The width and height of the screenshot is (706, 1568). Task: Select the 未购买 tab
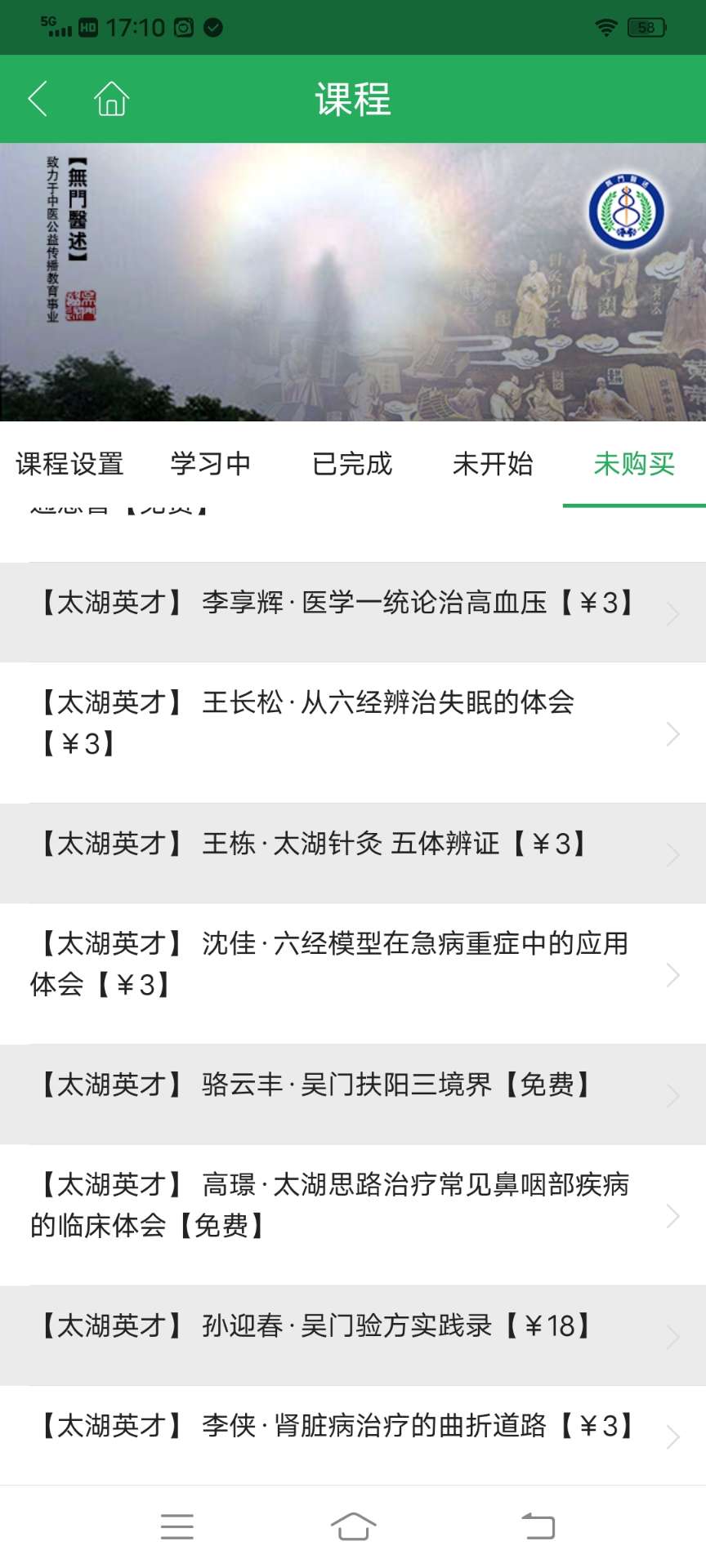[634, 464]
